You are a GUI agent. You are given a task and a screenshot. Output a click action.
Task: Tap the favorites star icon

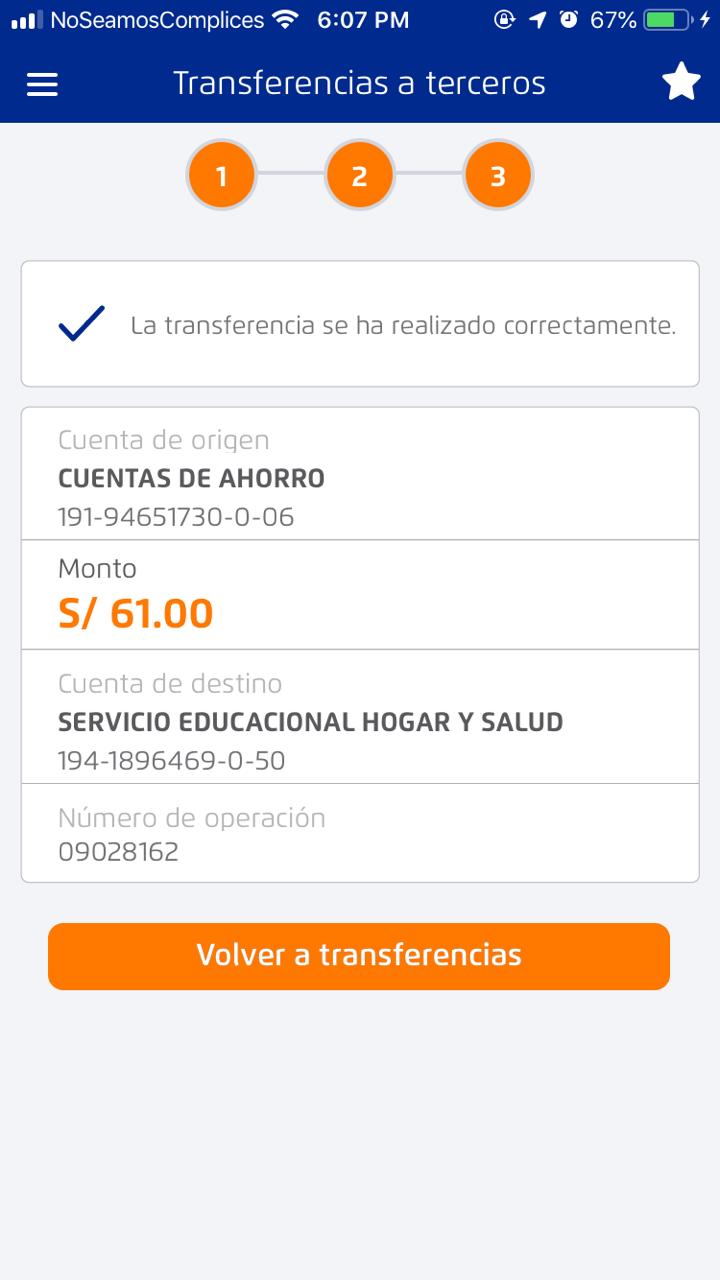[681, 82]
